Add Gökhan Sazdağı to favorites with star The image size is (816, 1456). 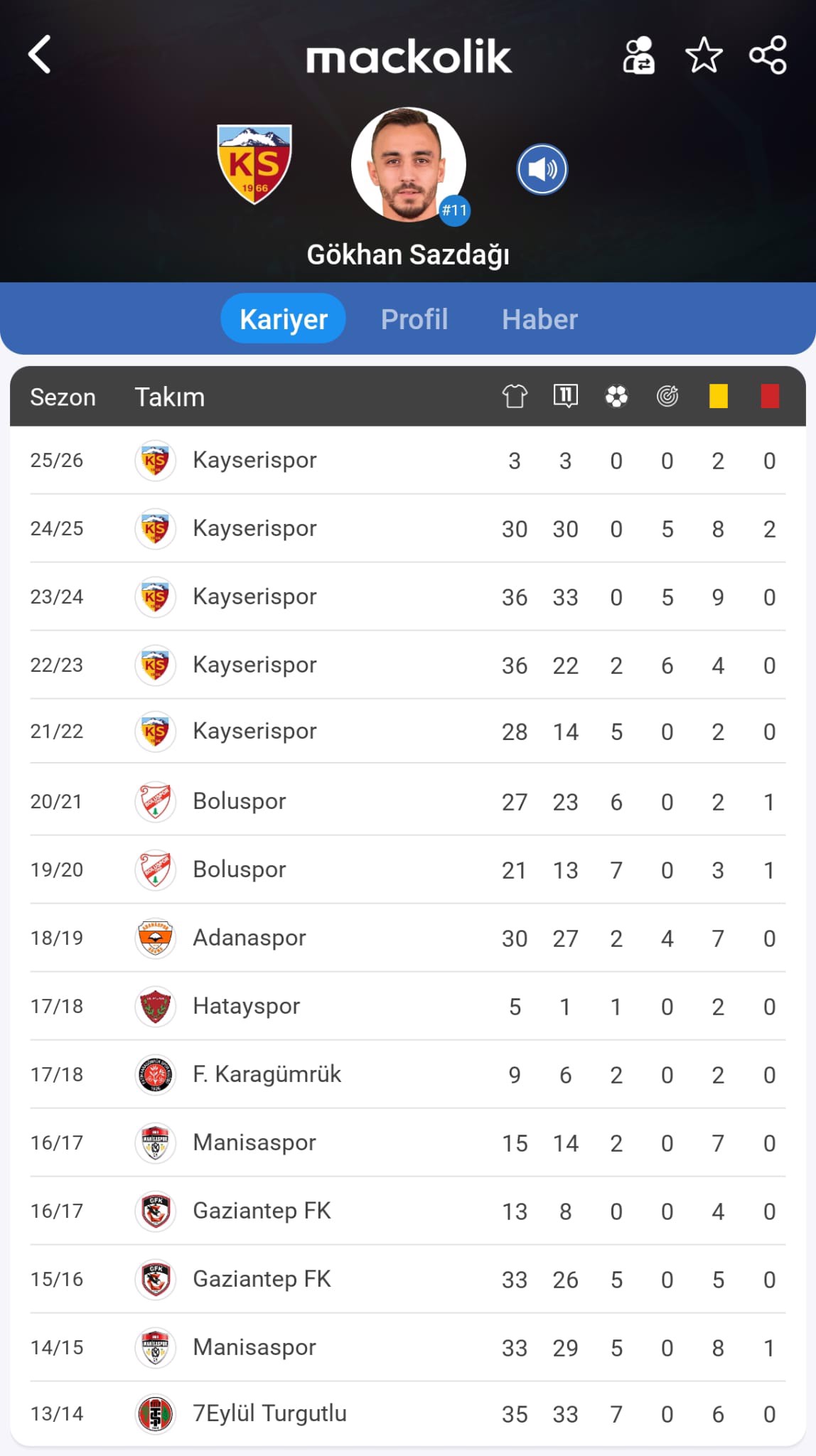(704, 55)
